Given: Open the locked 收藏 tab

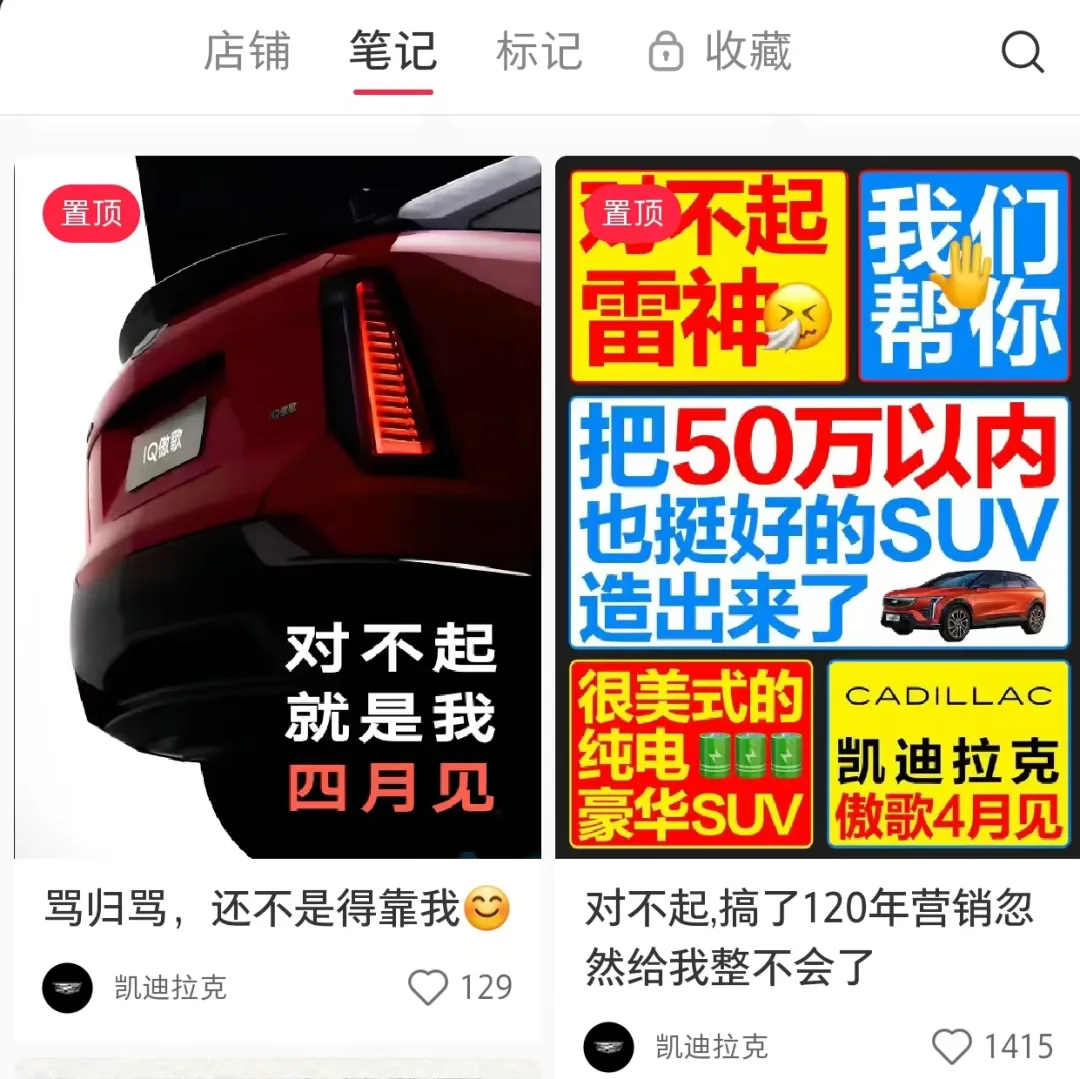Looking at the screenshot, I should [x=720, y=52].
